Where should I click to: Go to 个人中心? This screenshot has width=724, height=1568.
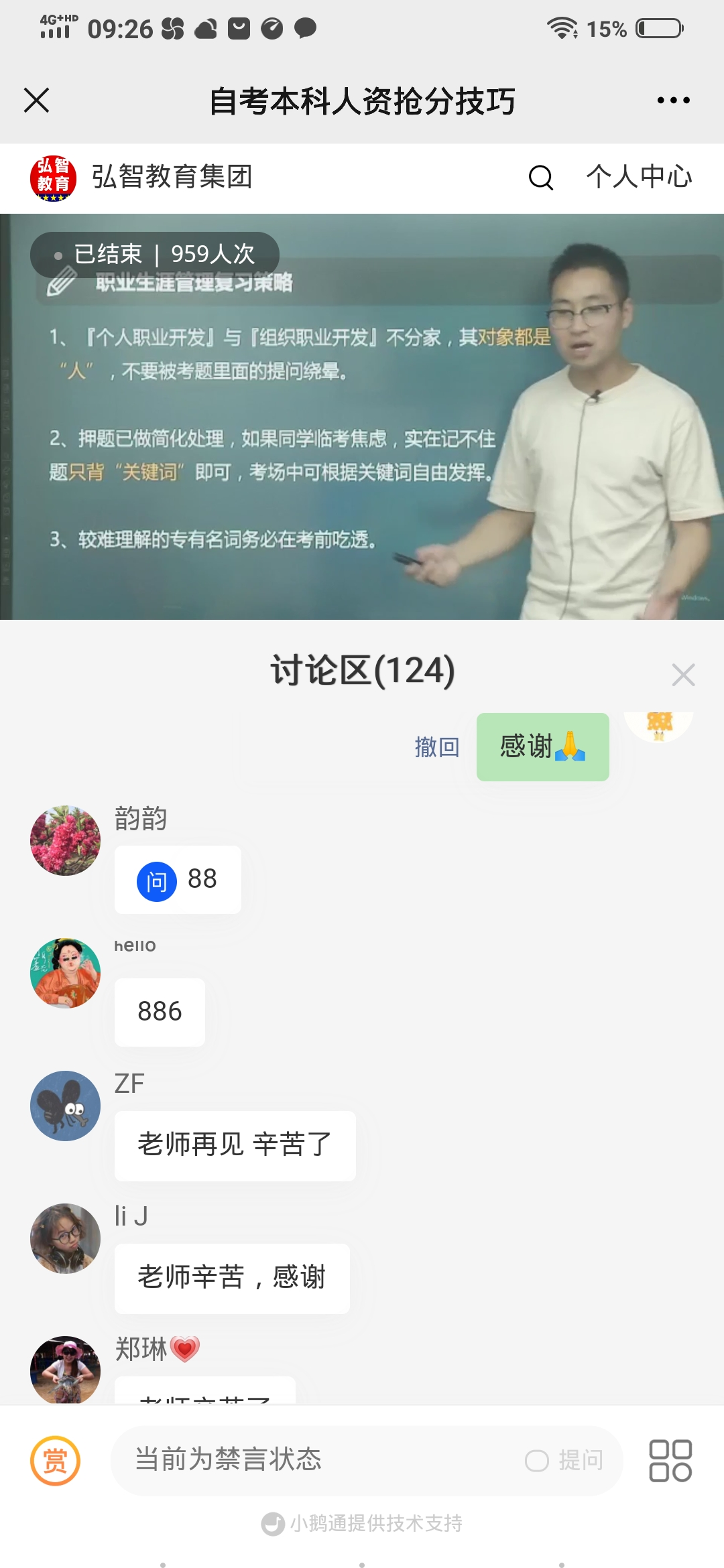point(639,177)
